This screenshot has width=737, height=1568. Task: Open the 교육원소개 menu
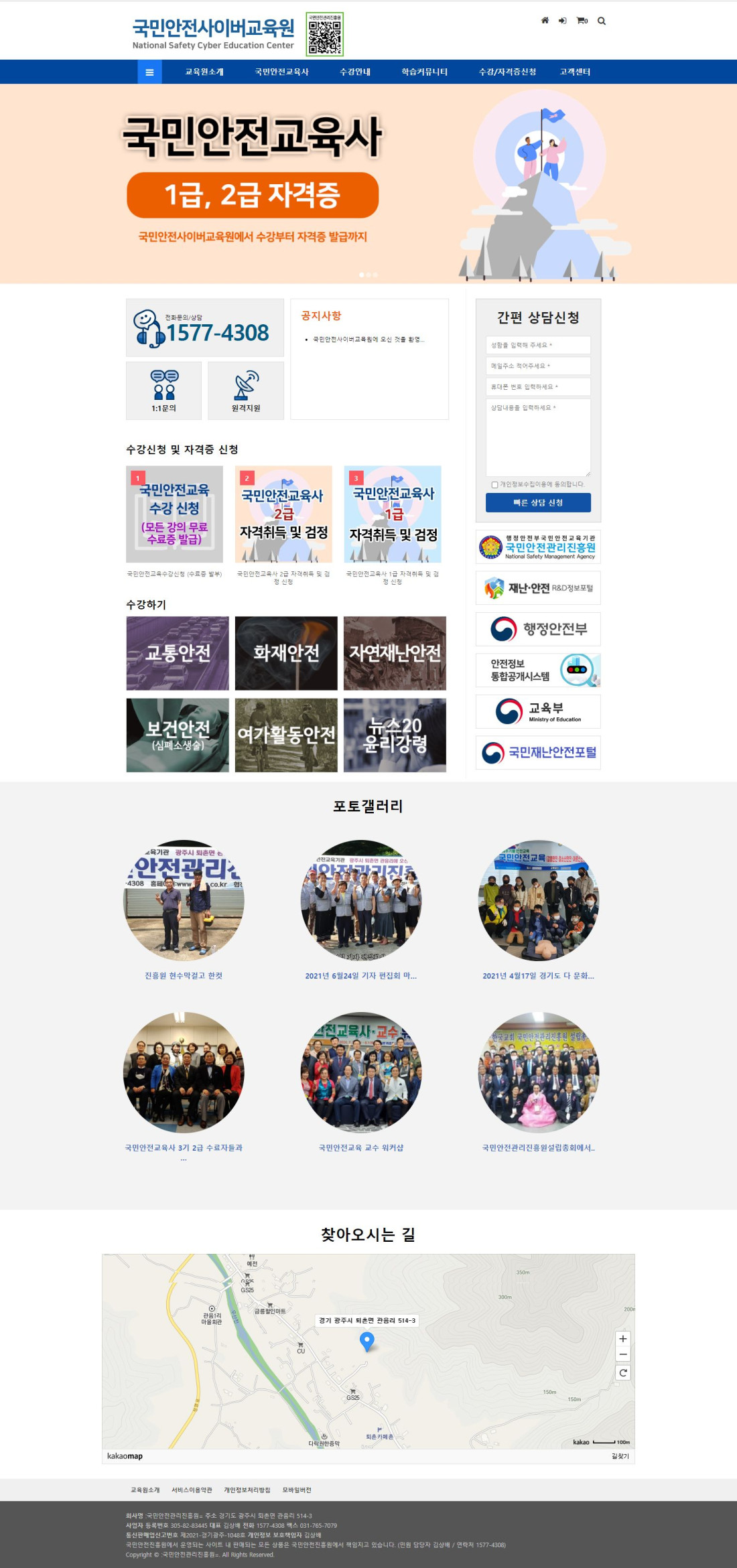point(204,72)
